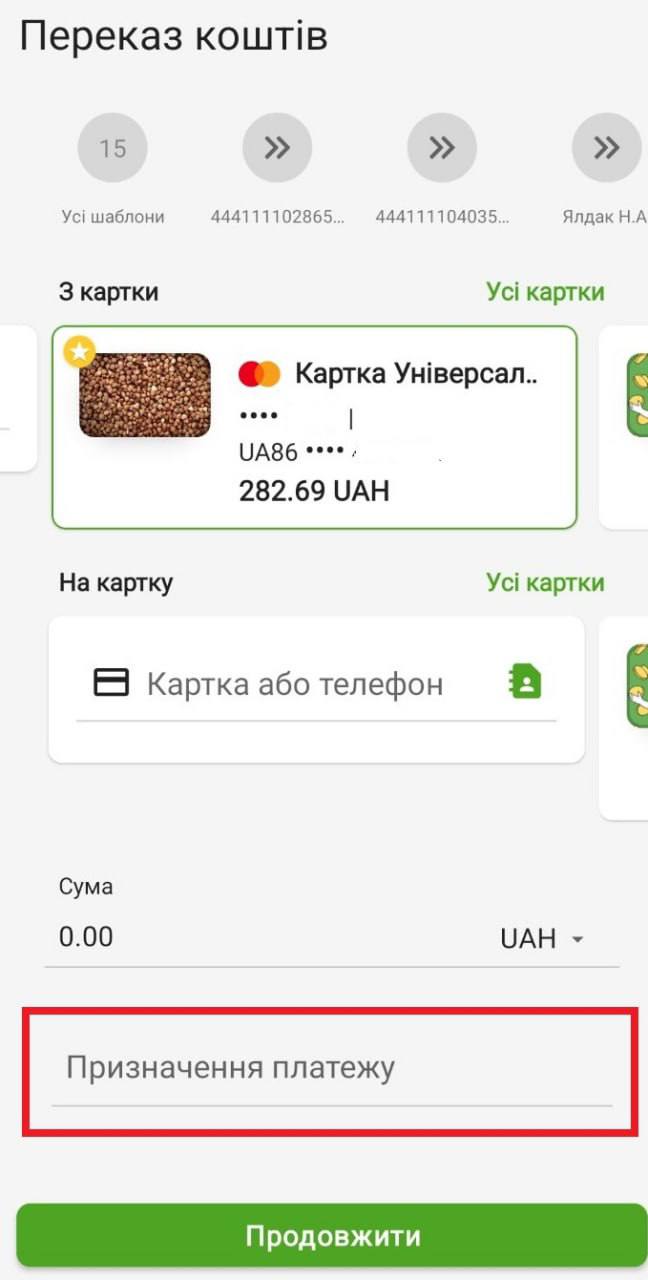
Task: Tap the Картка або телефон field
Action: tap(295, 684)
